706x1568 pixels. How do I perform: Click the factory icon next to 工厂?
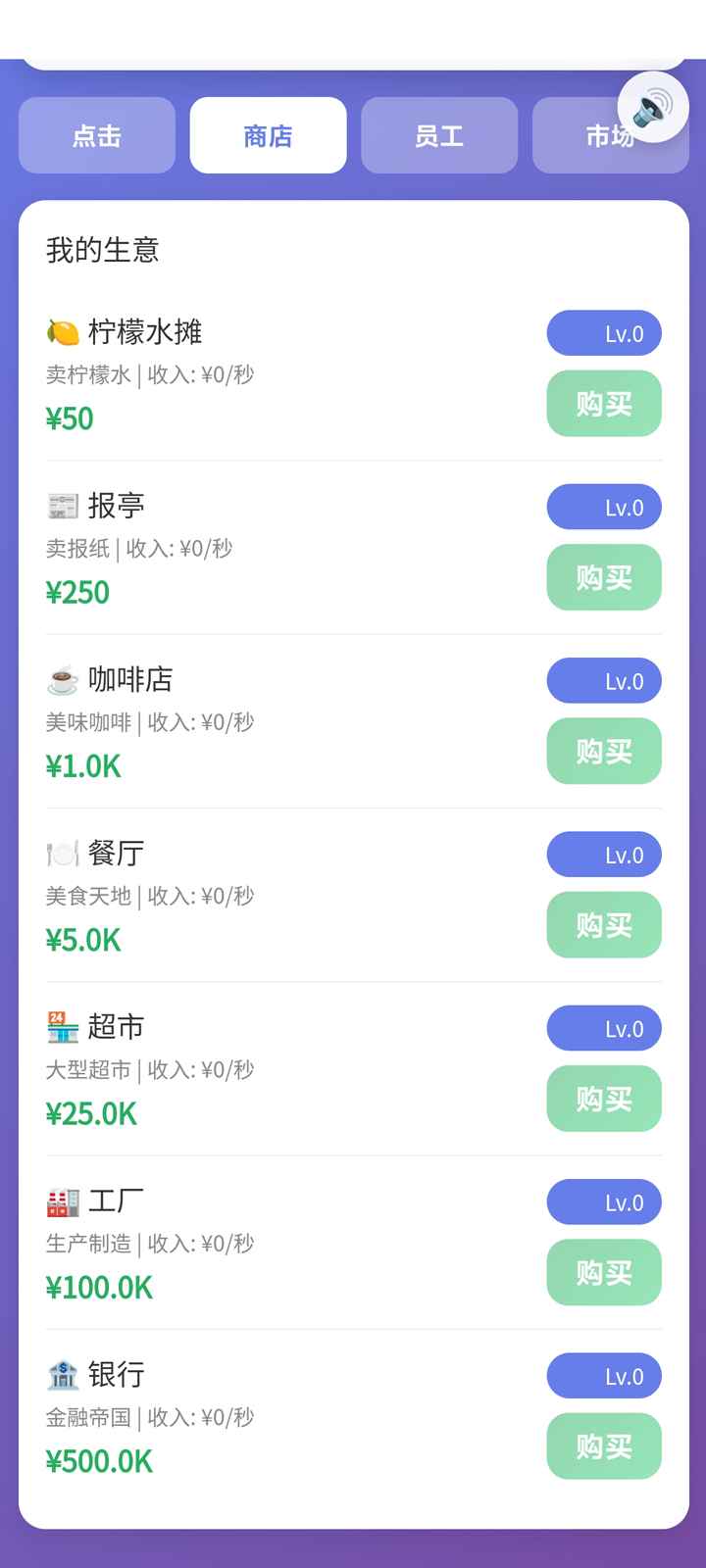(x=61, y=1200)
